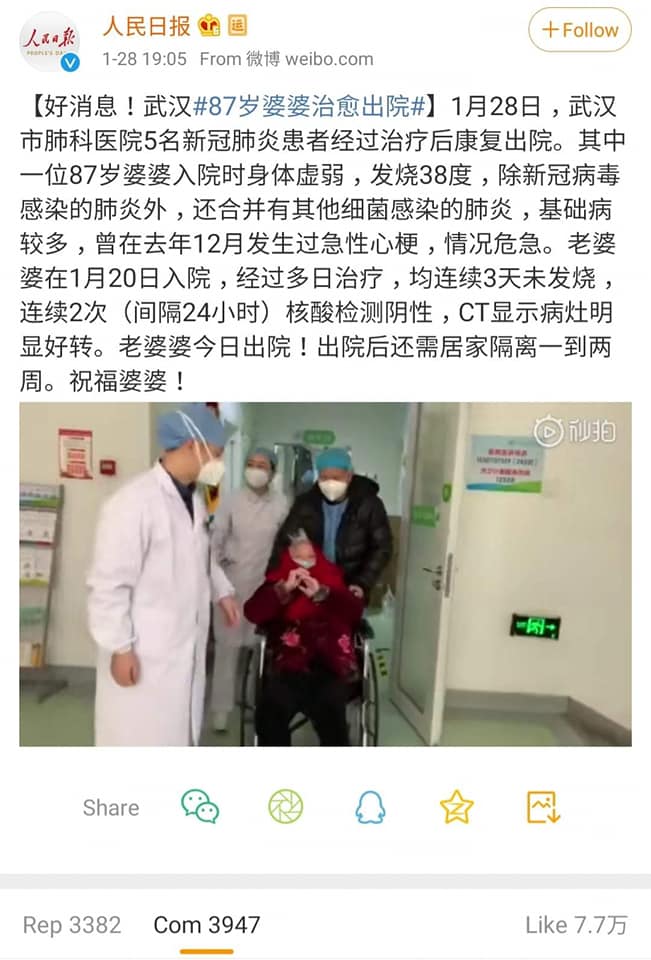Switch to the Rep 3382 tab

coord(72,925)
